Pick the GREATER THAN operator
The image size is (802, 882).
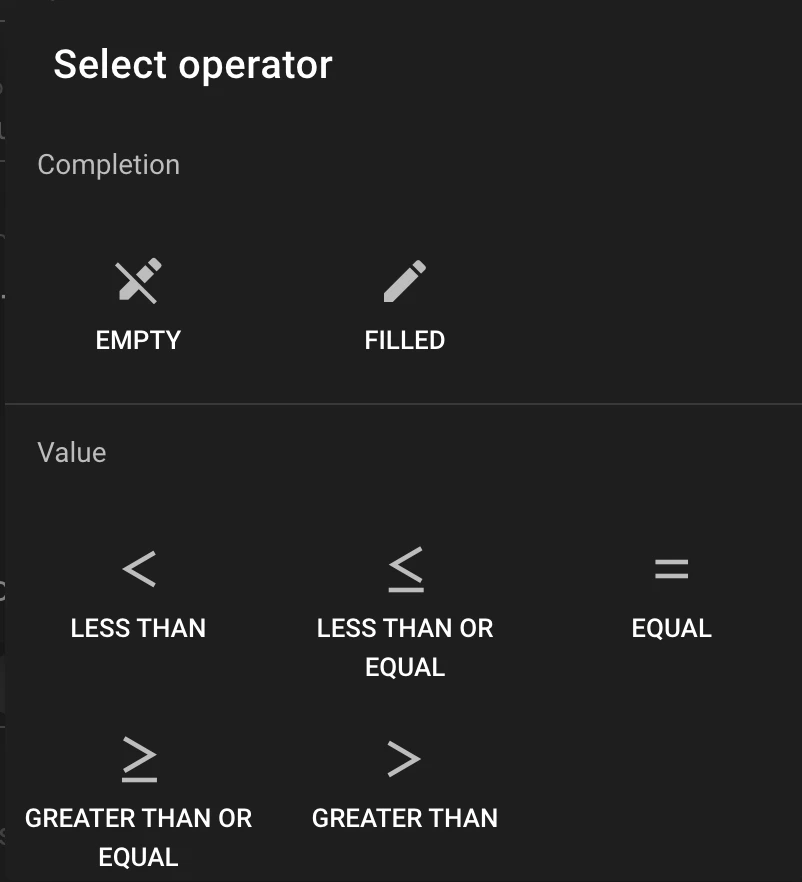404,785
